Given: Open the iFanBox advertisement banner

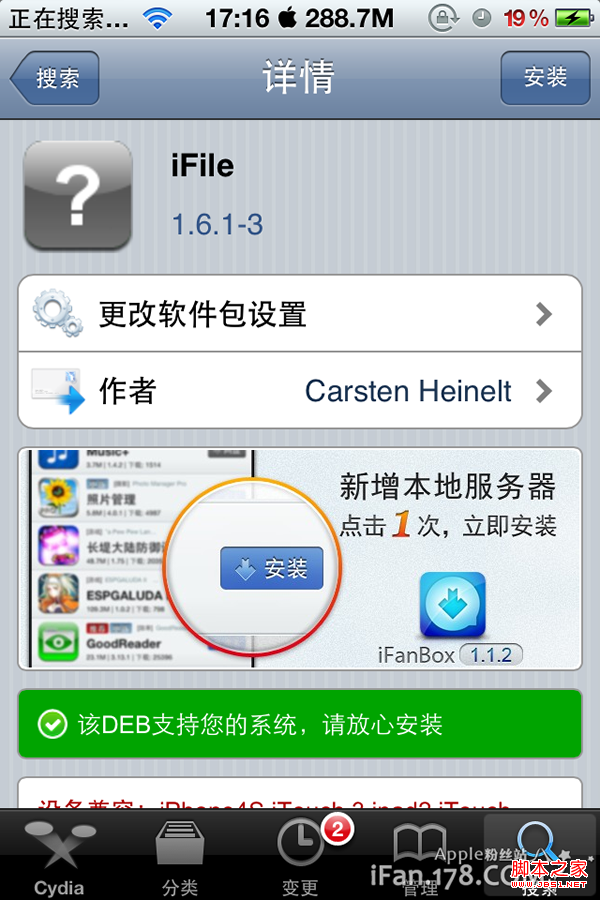Looking at the screenshot, I should tap(300, 559).
